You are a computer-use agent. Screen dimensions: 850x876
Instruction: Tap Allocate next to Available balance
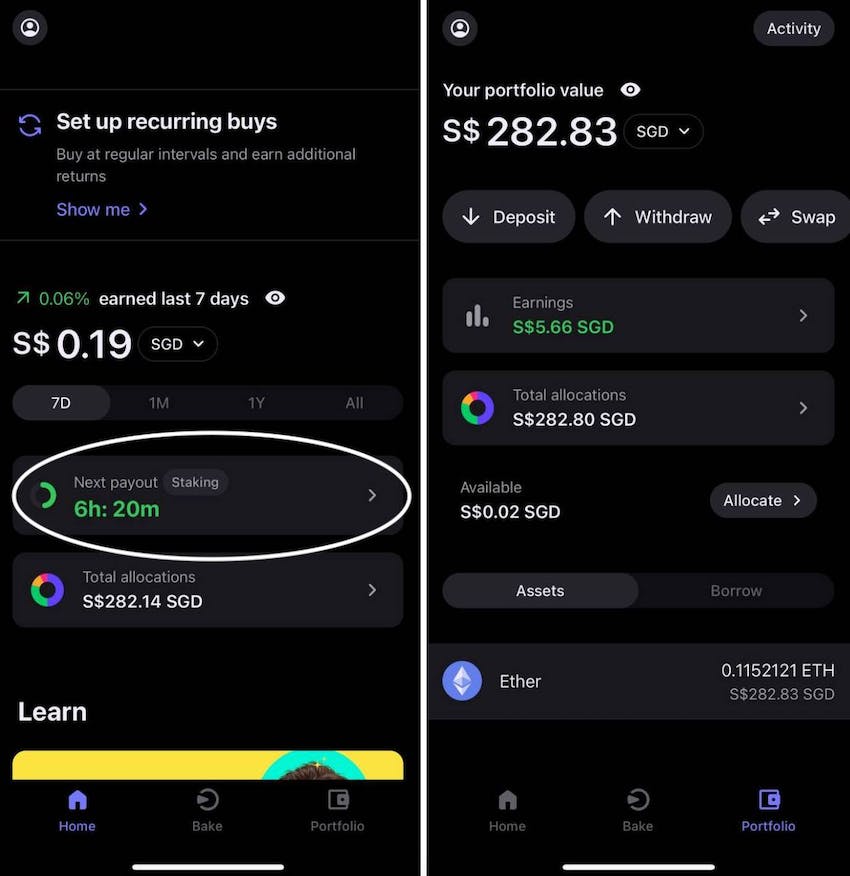763,500
